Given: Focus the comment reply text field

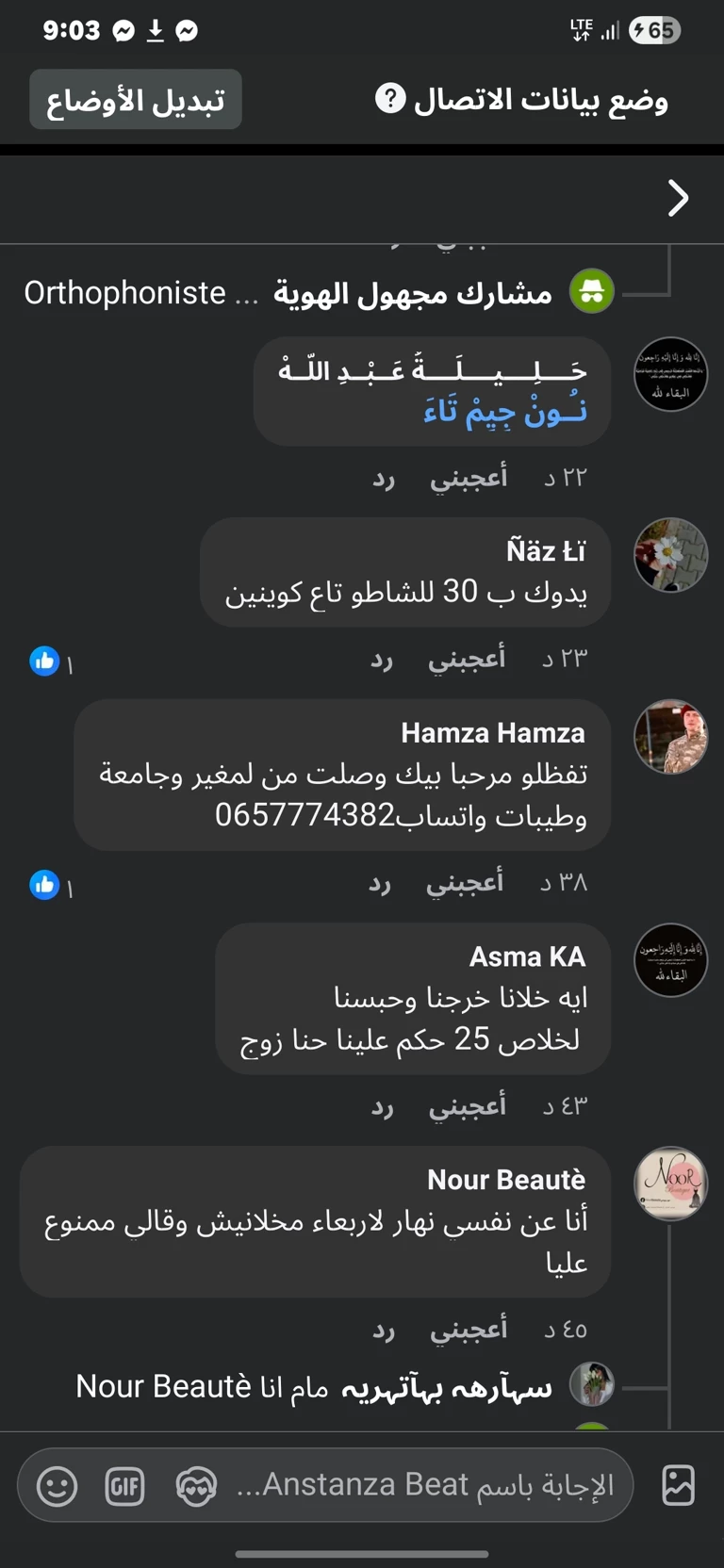Looking at the screenshot, I should (424, 1485).
